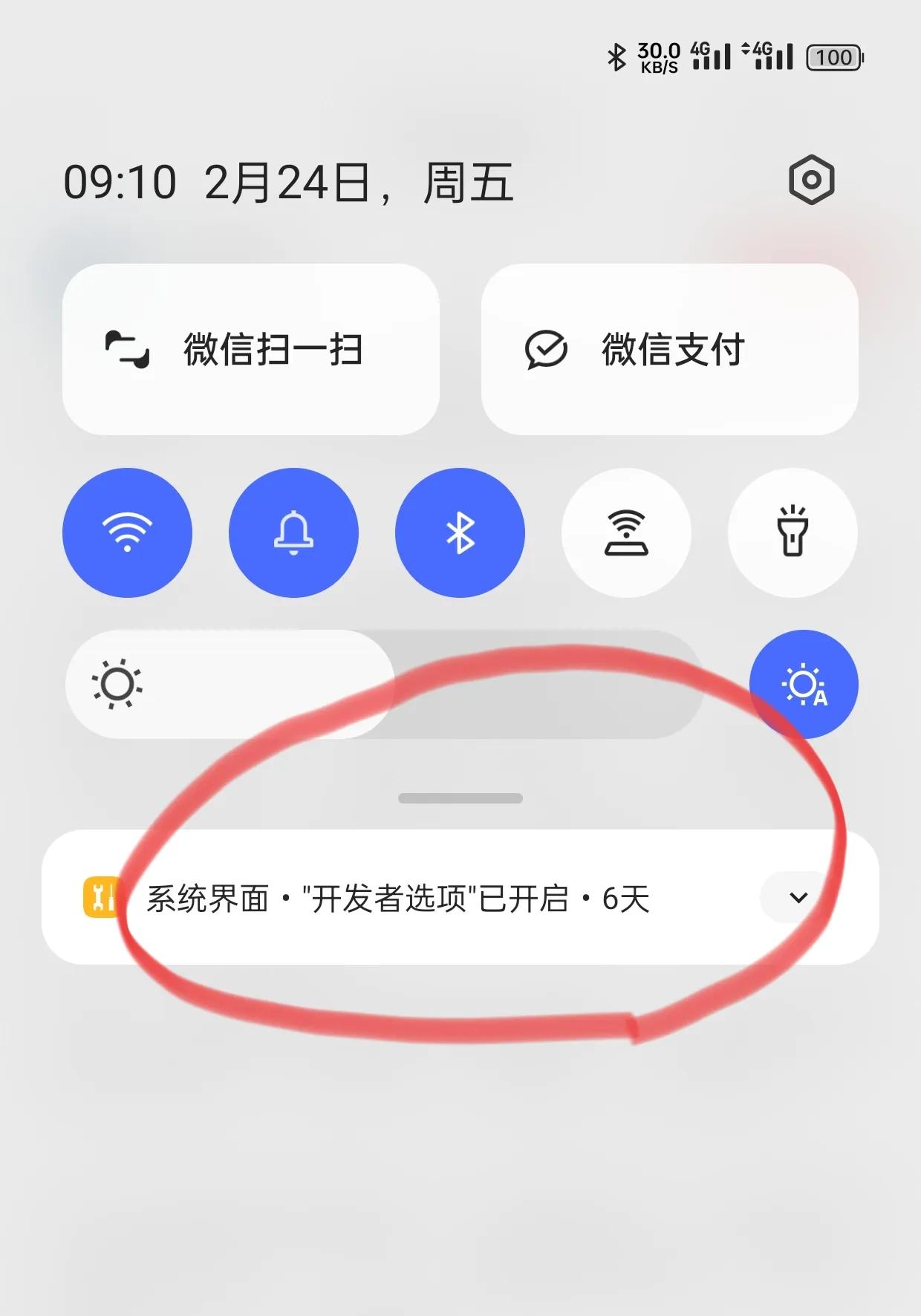Open the WeChat Pay shortcut icon

point(546,350)
